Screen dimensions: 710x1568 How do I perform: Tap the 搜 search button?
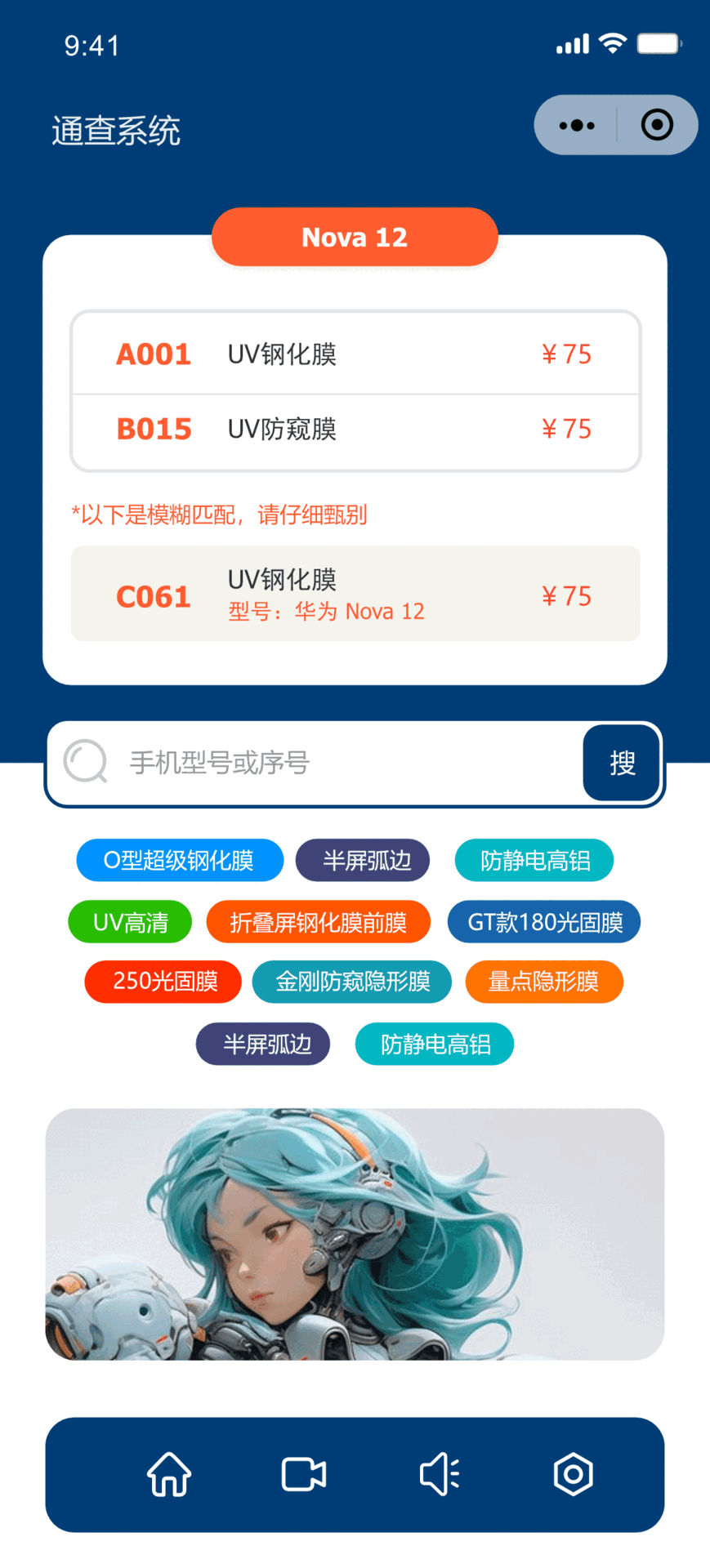click(x=622, y=764)
